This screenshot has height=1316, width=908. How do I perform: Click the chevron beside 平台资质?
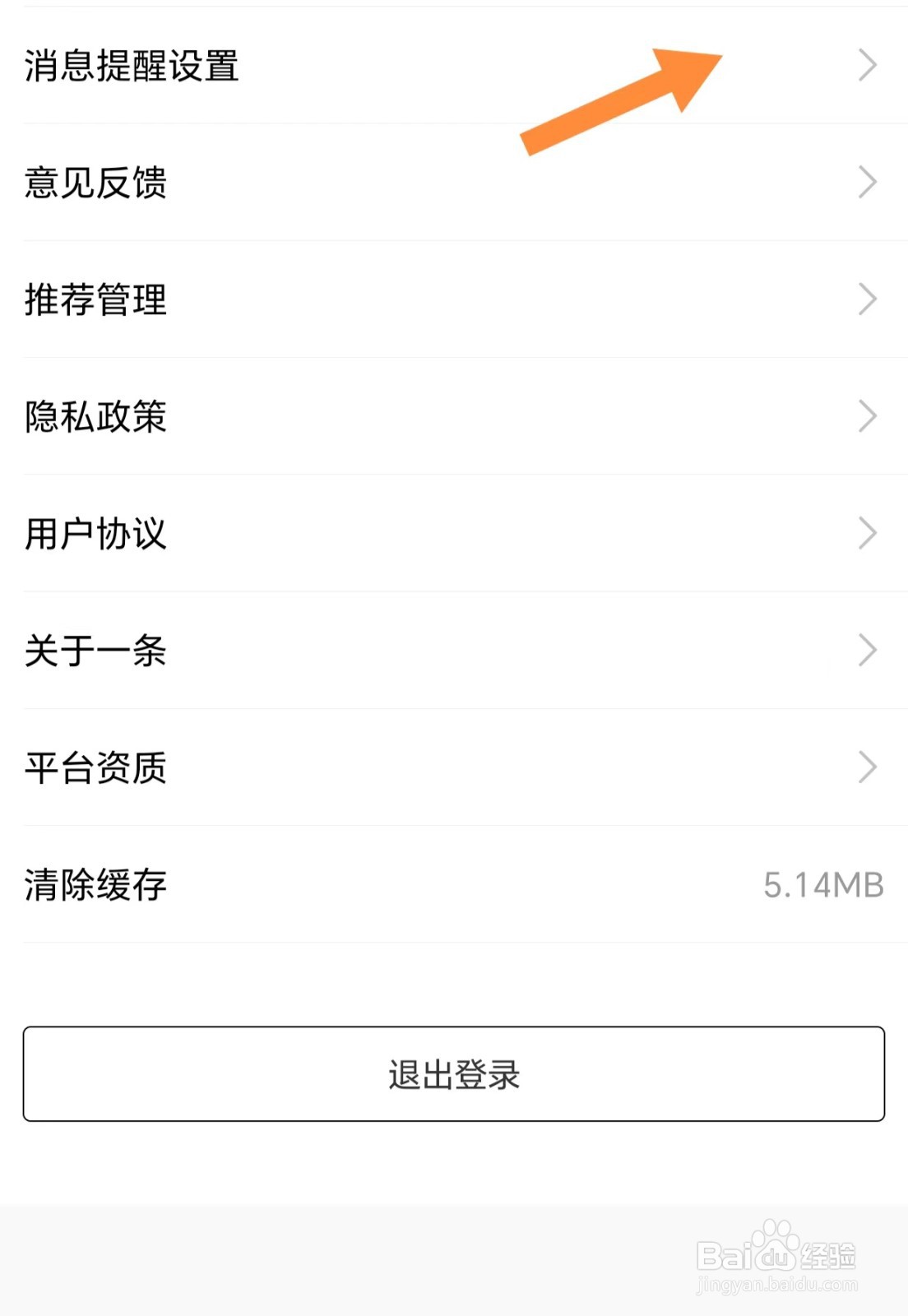tap(866, 767)
